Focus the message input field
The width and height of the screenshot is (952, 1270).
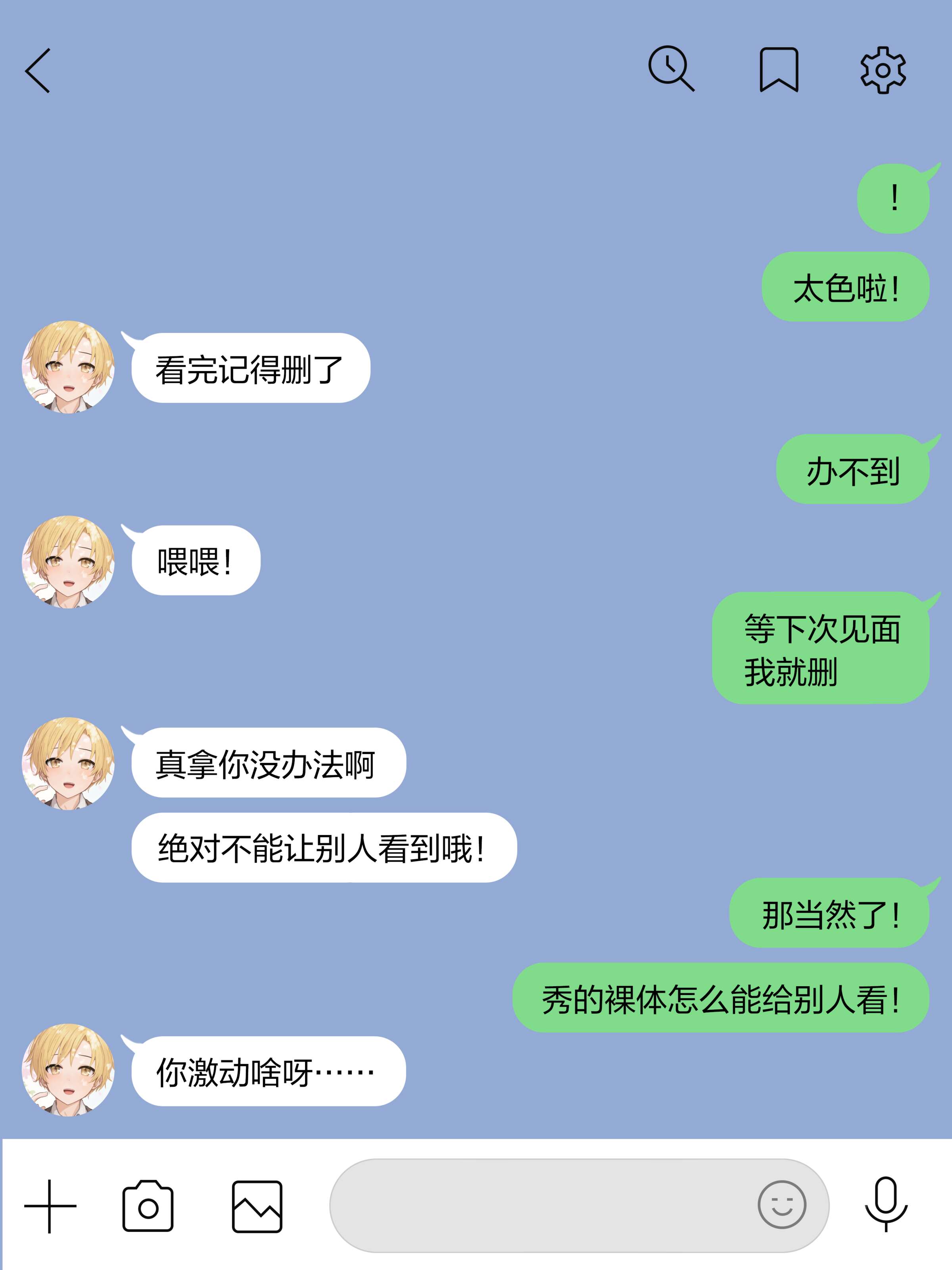[539, 1206]
